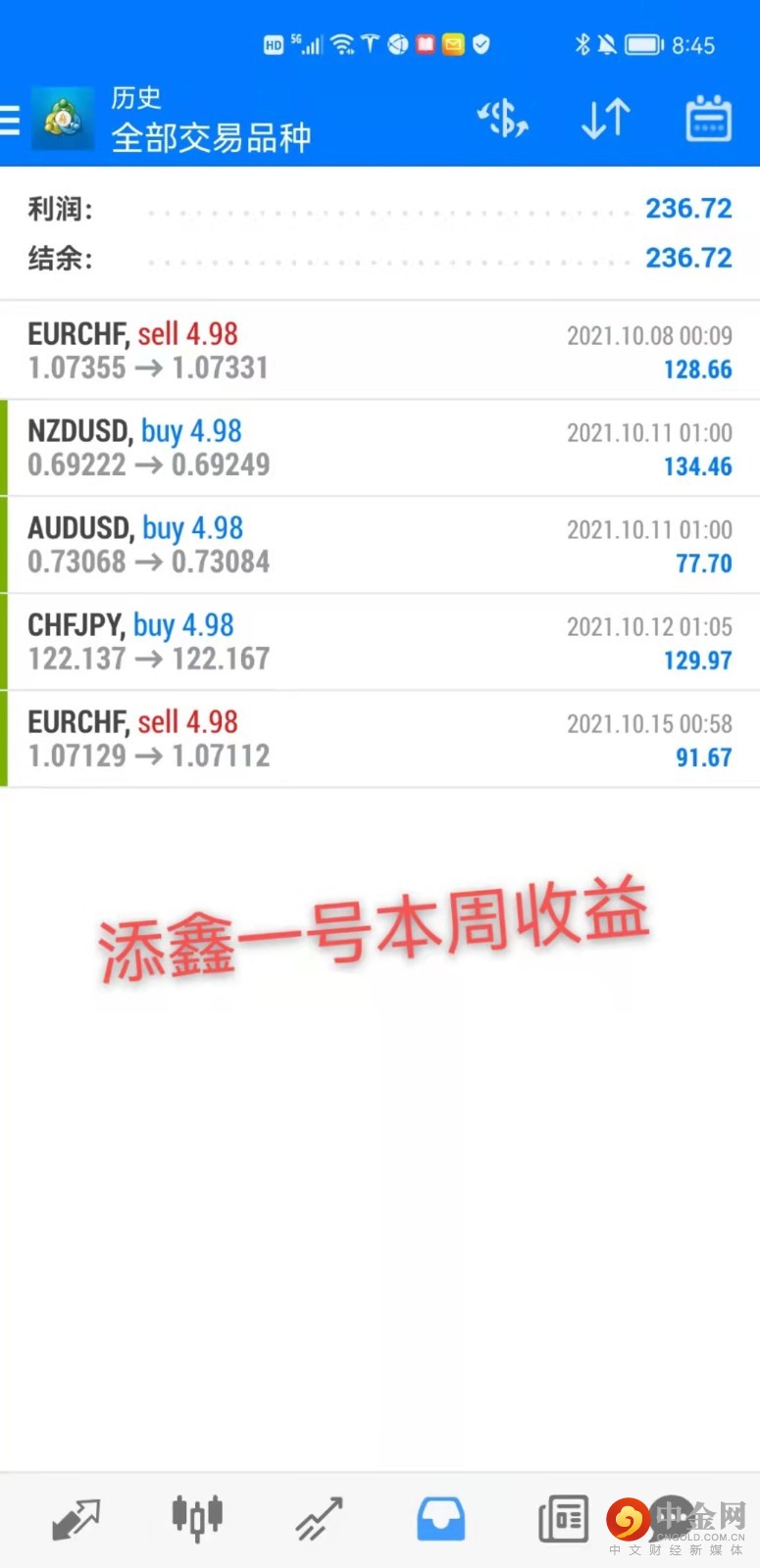Open the EURCHF sell trade with profit 128.66
Screen dimensions: 760x1568
(x=380, y=351)
